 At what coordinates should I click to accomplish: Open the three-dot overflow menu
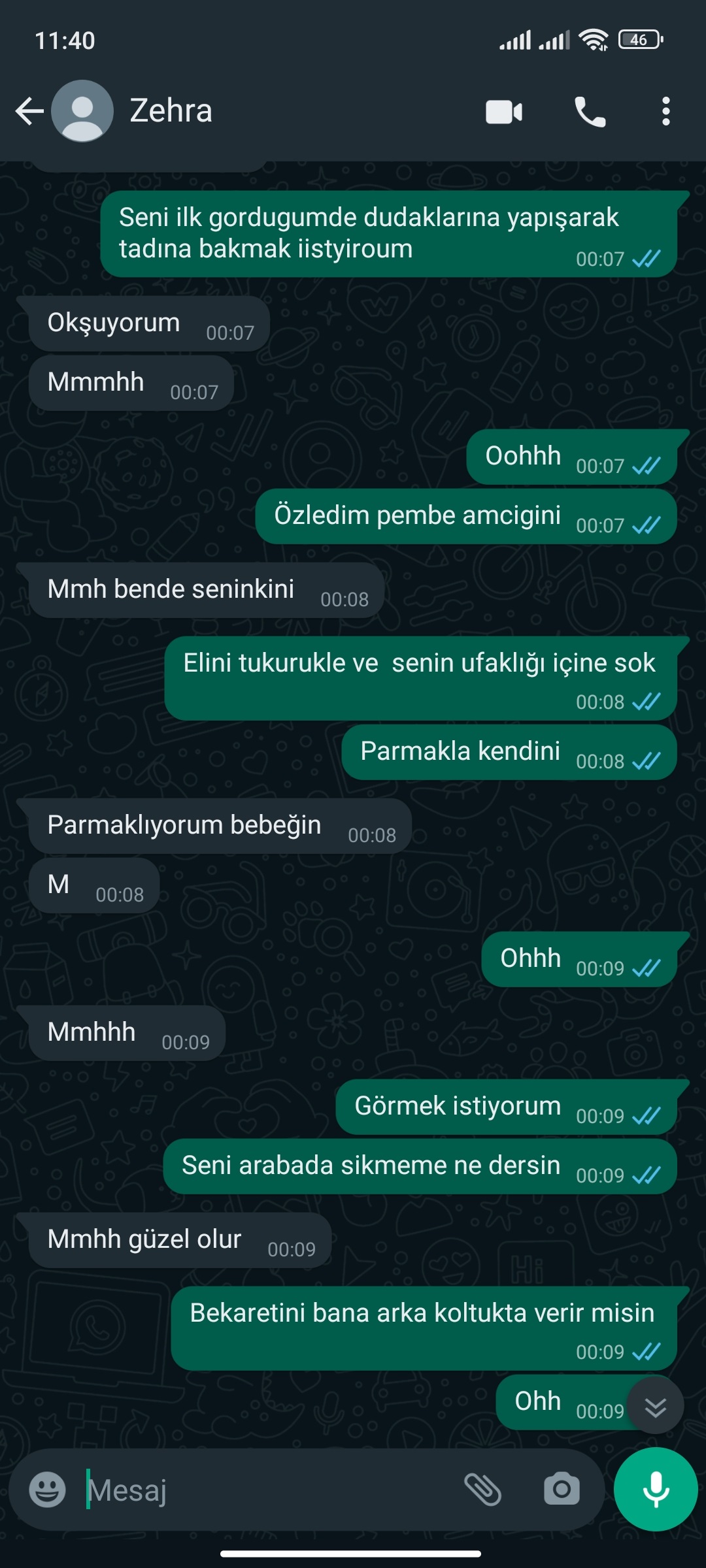665,112
